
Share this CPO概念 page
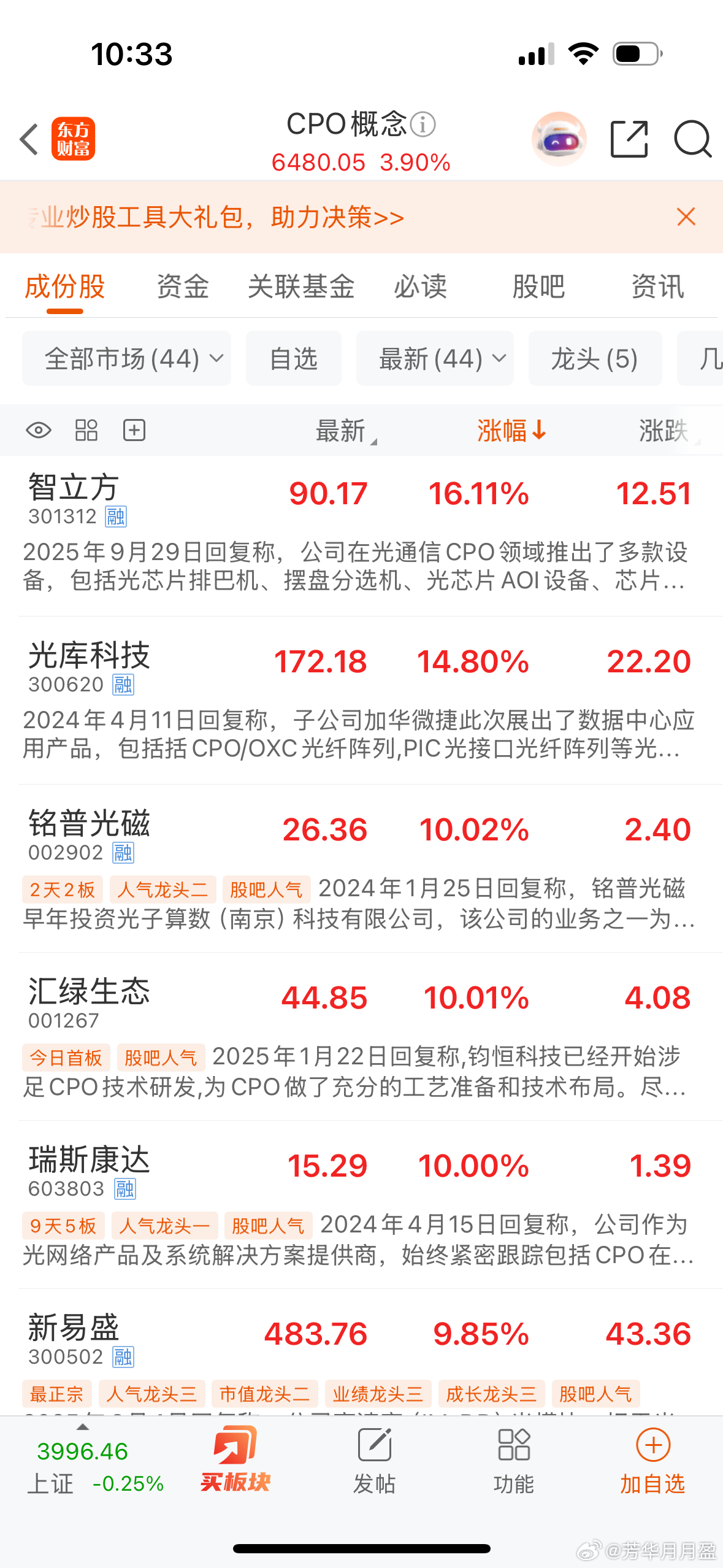pos(629,139)
